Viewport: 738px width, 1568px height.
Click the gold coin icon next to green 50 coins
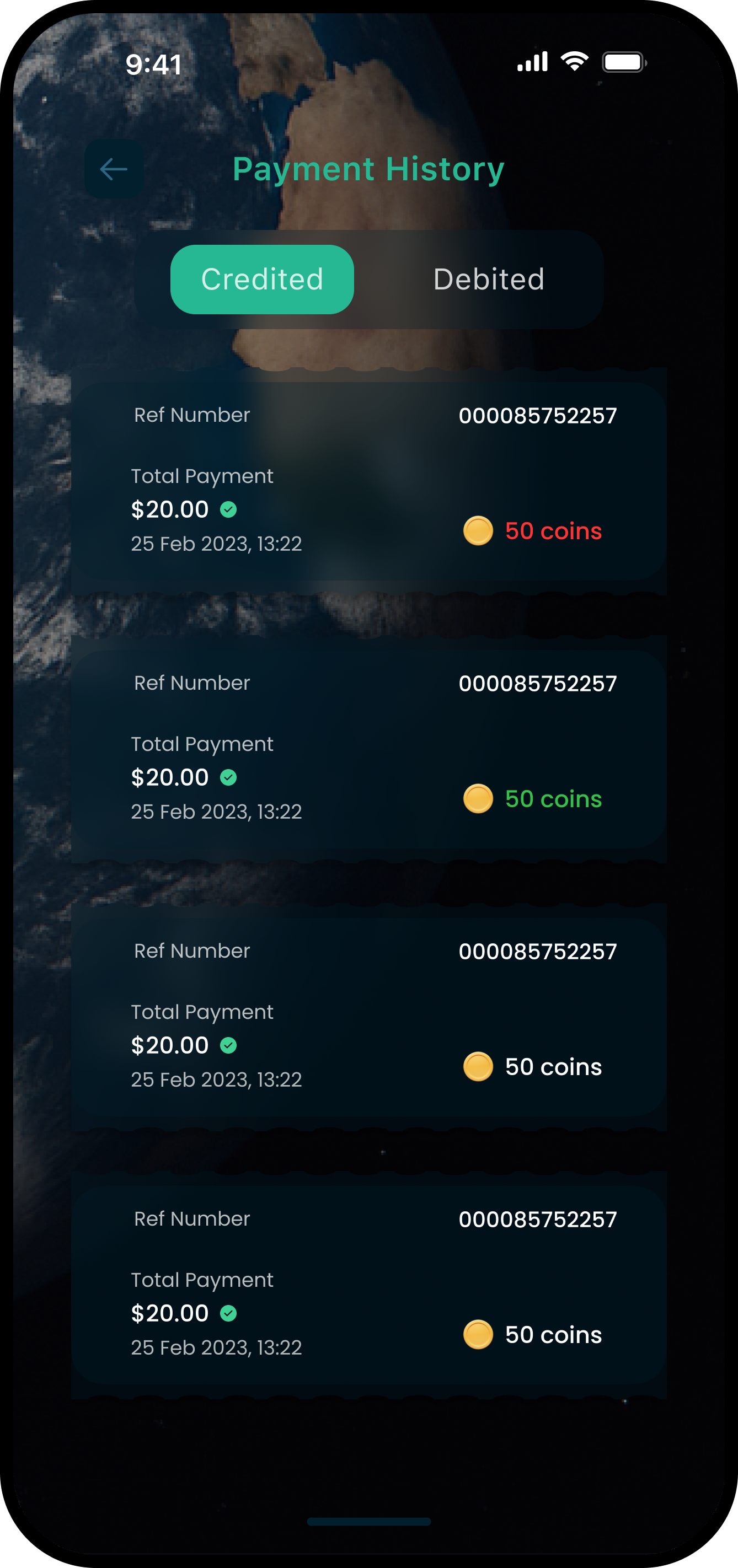(479, 799)
